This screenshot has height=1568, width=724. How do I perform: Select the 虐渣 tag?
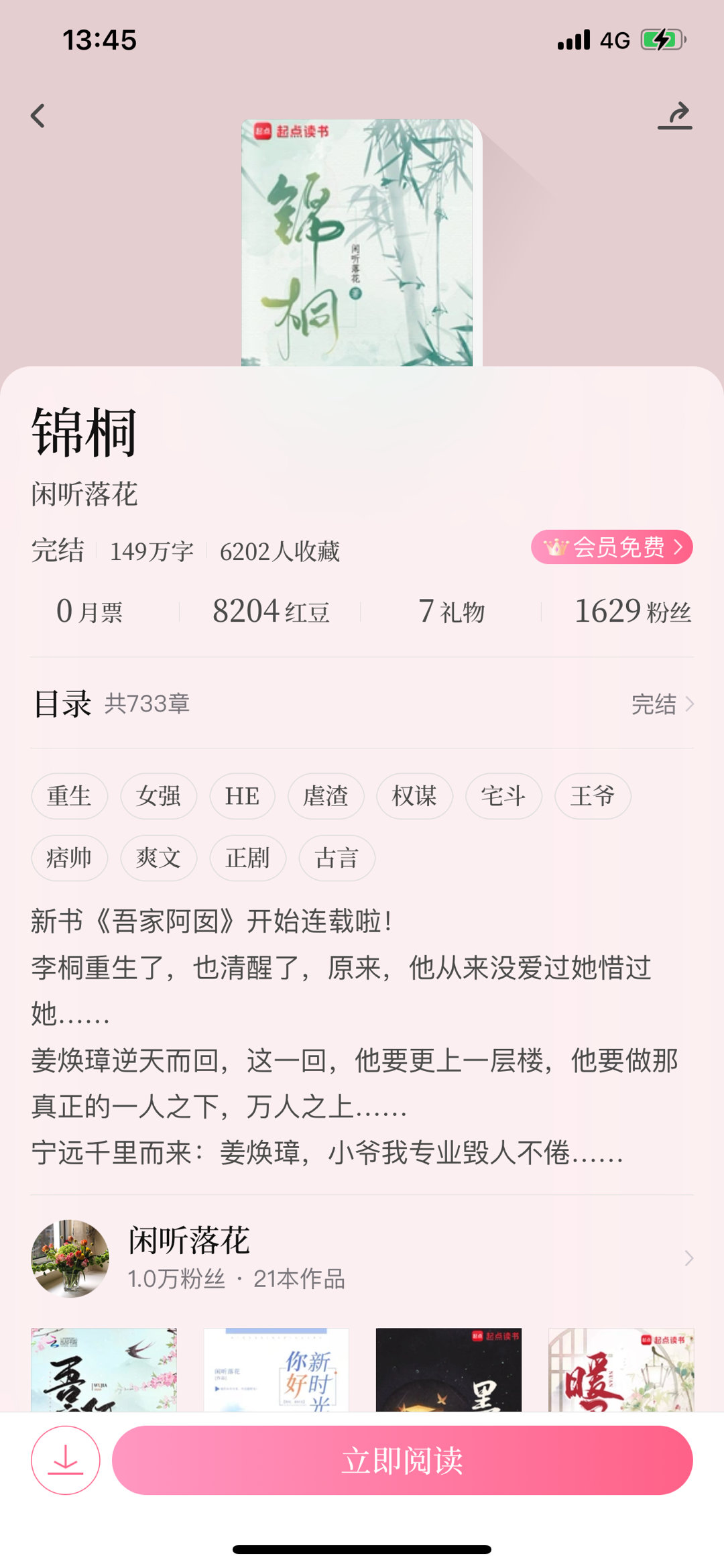[x=326, y=796]
